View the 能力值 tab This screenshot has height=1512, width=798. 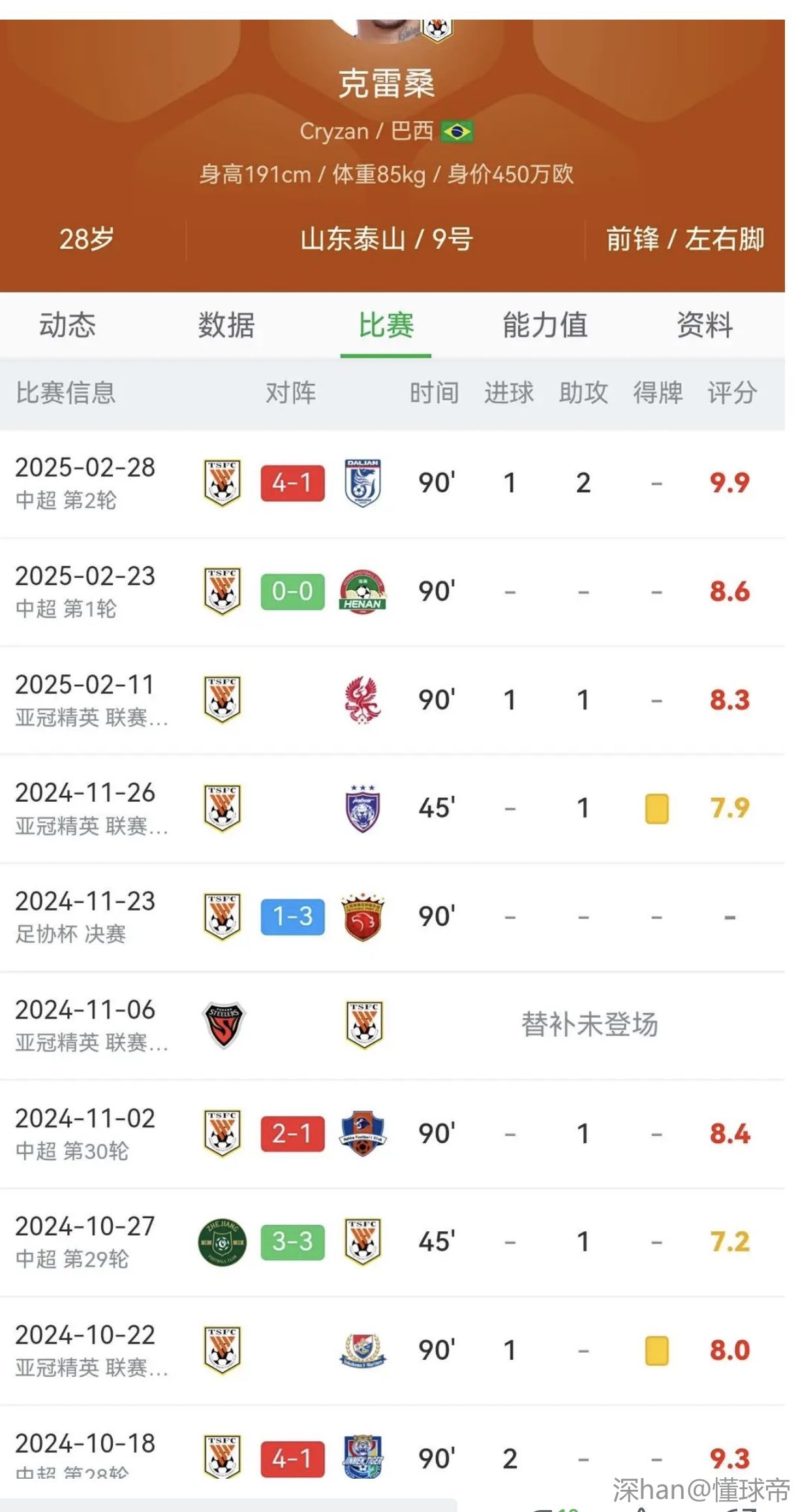[545, 325]
